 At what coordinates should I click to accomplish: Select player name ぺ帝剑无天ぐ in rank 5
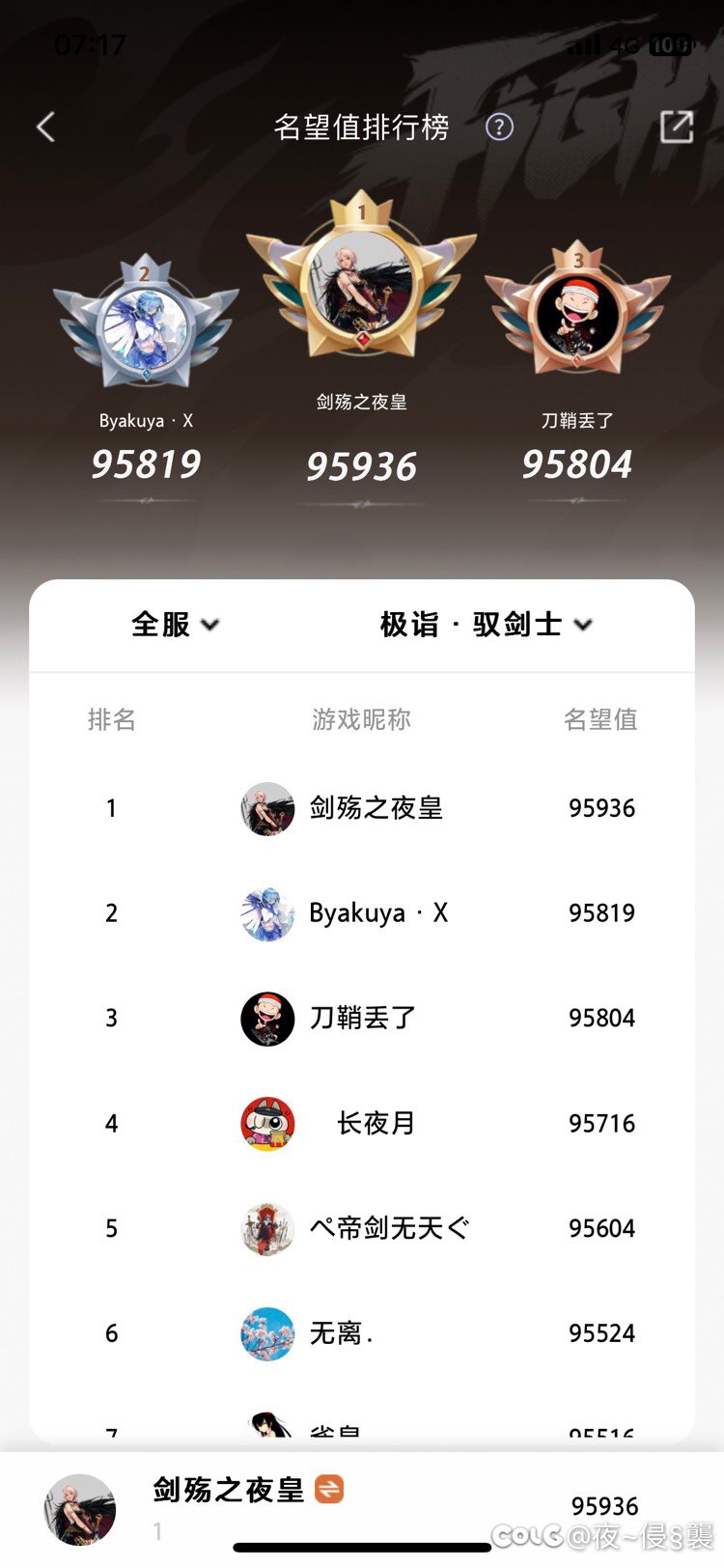pyautogui.click(x=390, y=1229)
